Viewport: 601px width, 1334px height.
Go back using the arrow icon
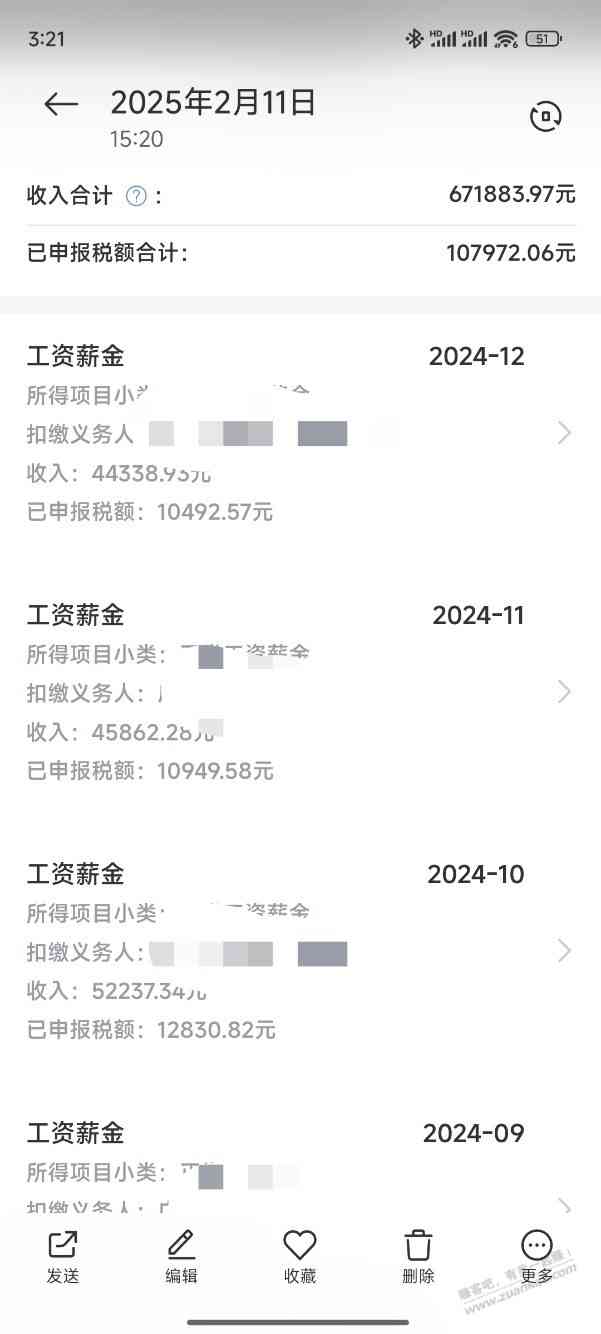click(x=61, y=104)
